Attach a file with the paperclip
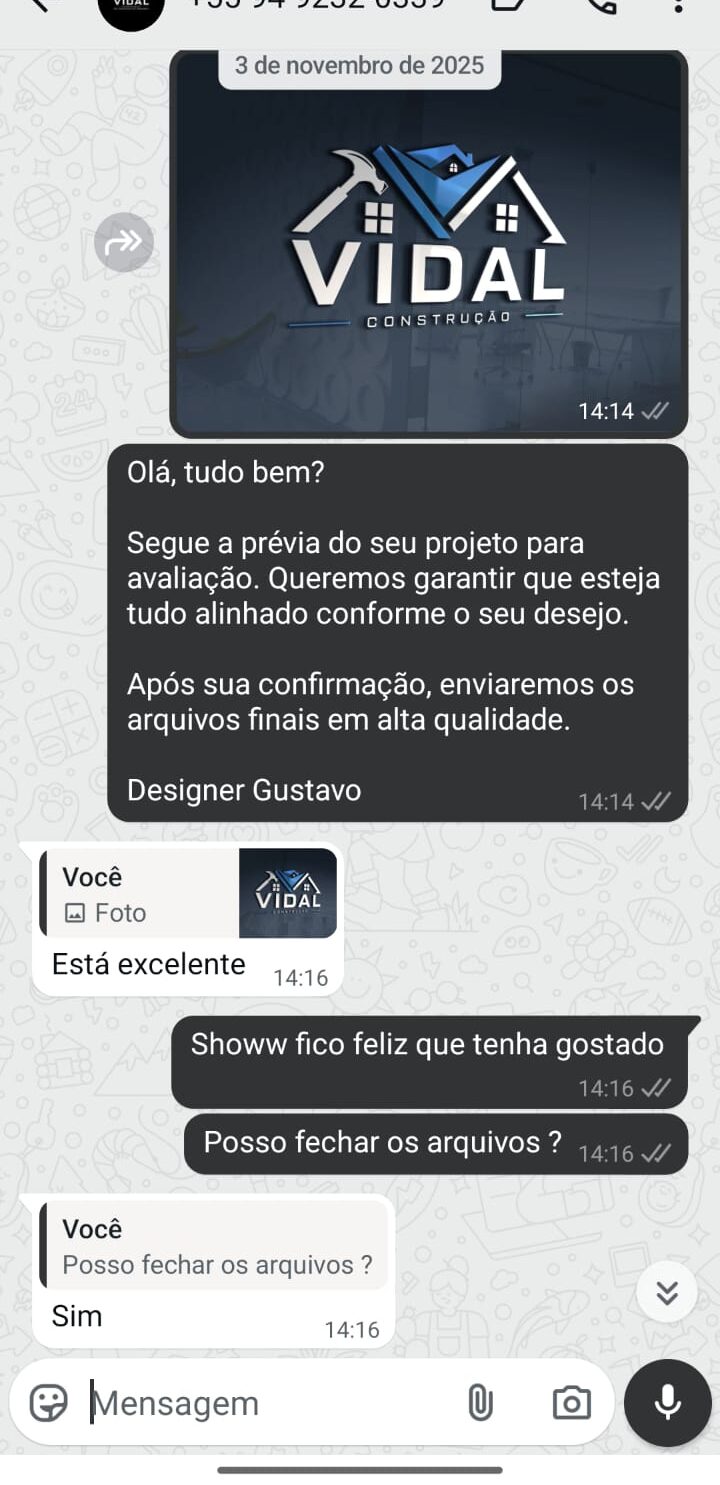This screenshot has width=720, height=1485. pos(480,1403)
